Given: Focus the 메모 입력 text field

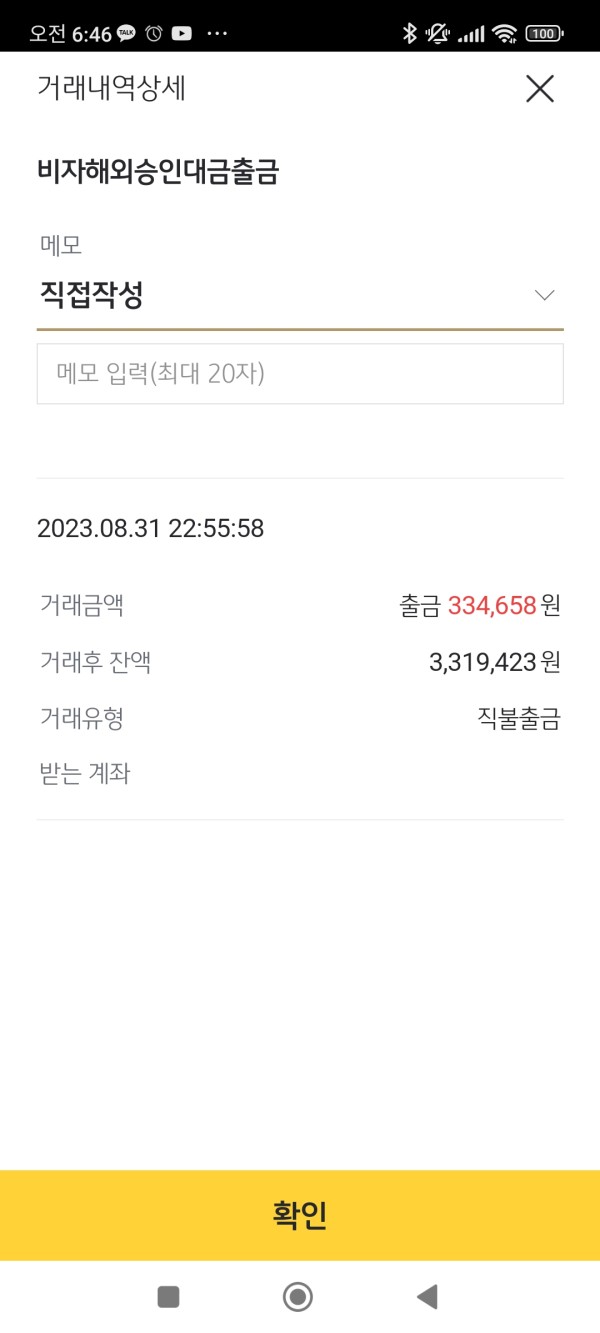Looking at the screenshot, I should (300, 374).
